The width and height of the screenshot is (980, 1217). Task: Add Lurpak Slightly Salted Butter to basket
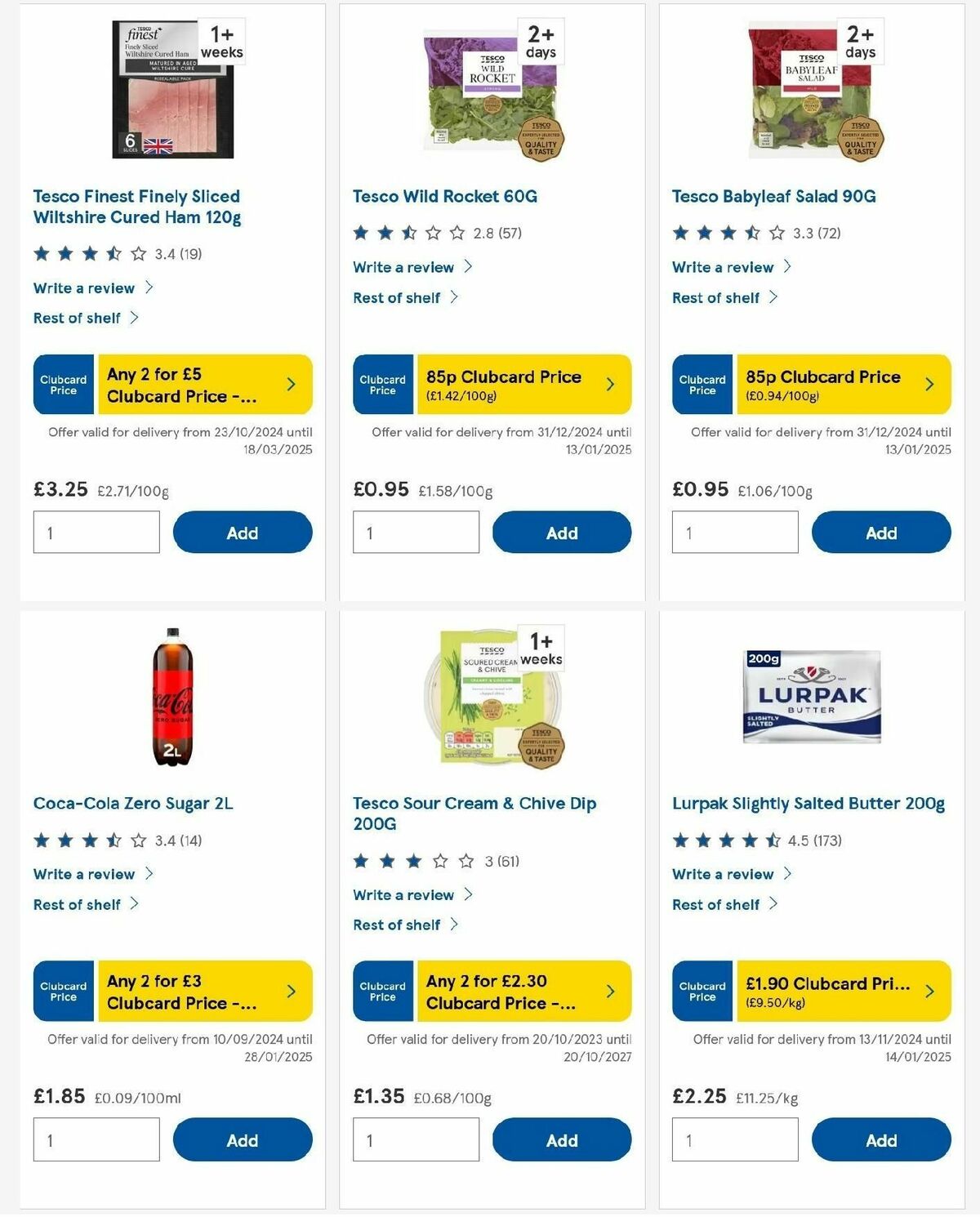(880, 1140)
